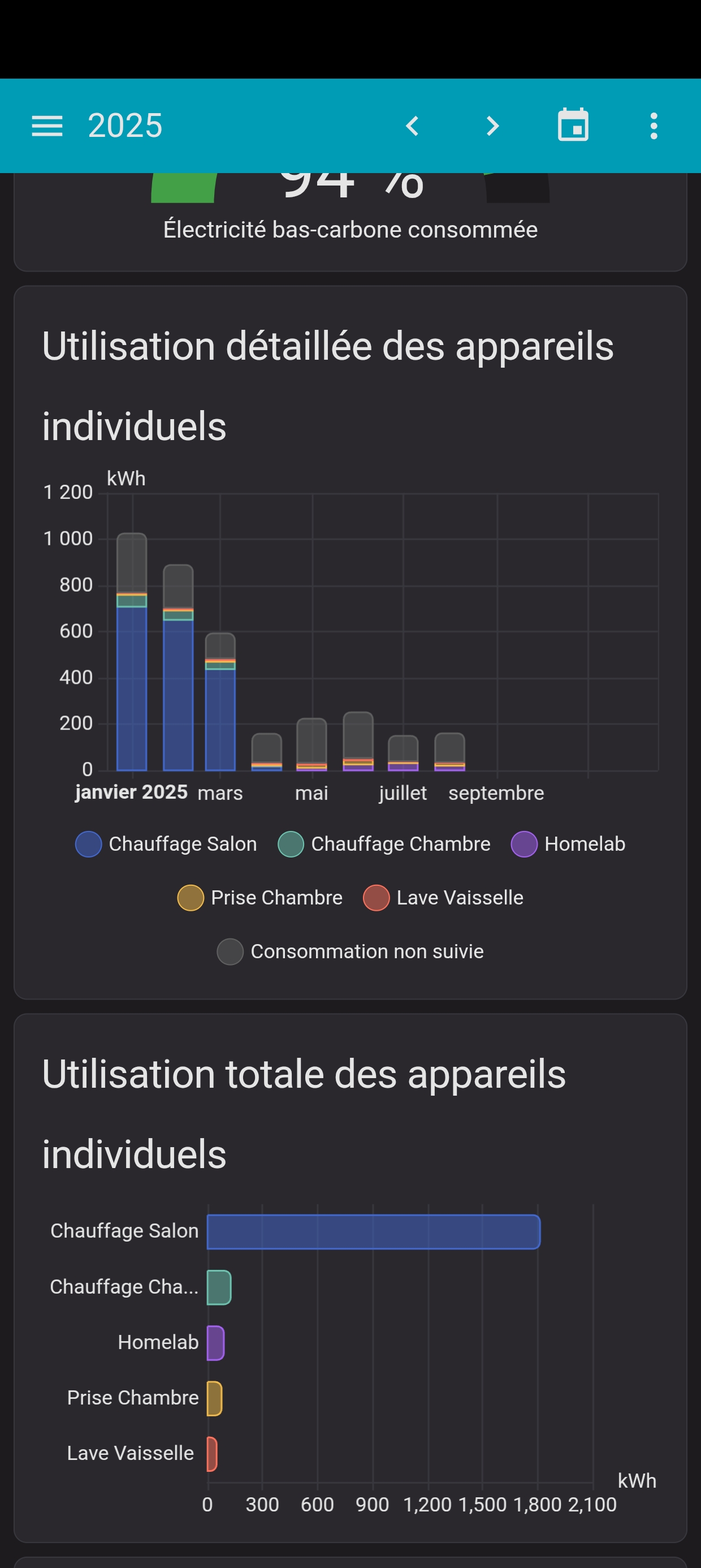Viewport: 701px width, 1568px height.
Task: Click the Électricité bas-carbone consommée label
Action: coord(350,230)
